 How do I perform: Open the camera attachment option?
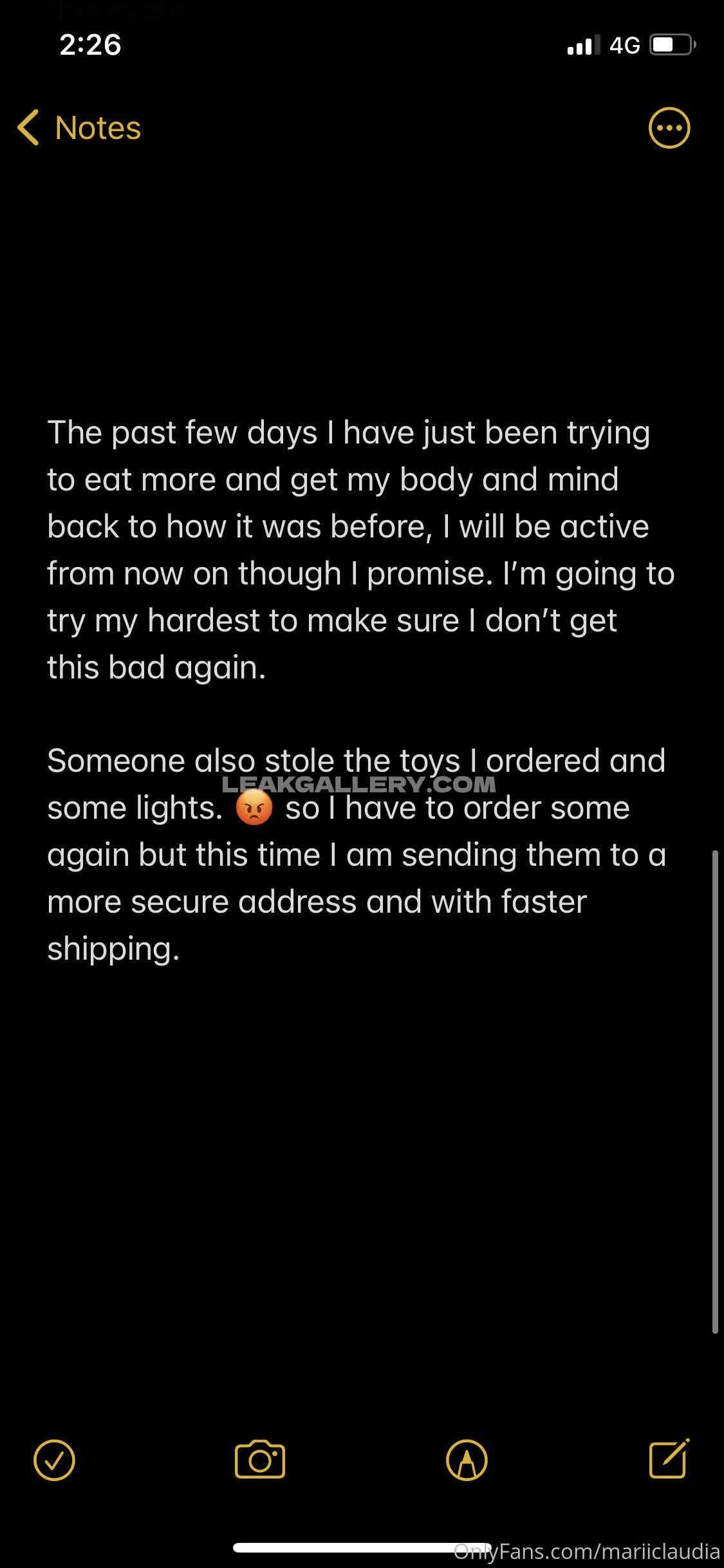point(259,1460)
